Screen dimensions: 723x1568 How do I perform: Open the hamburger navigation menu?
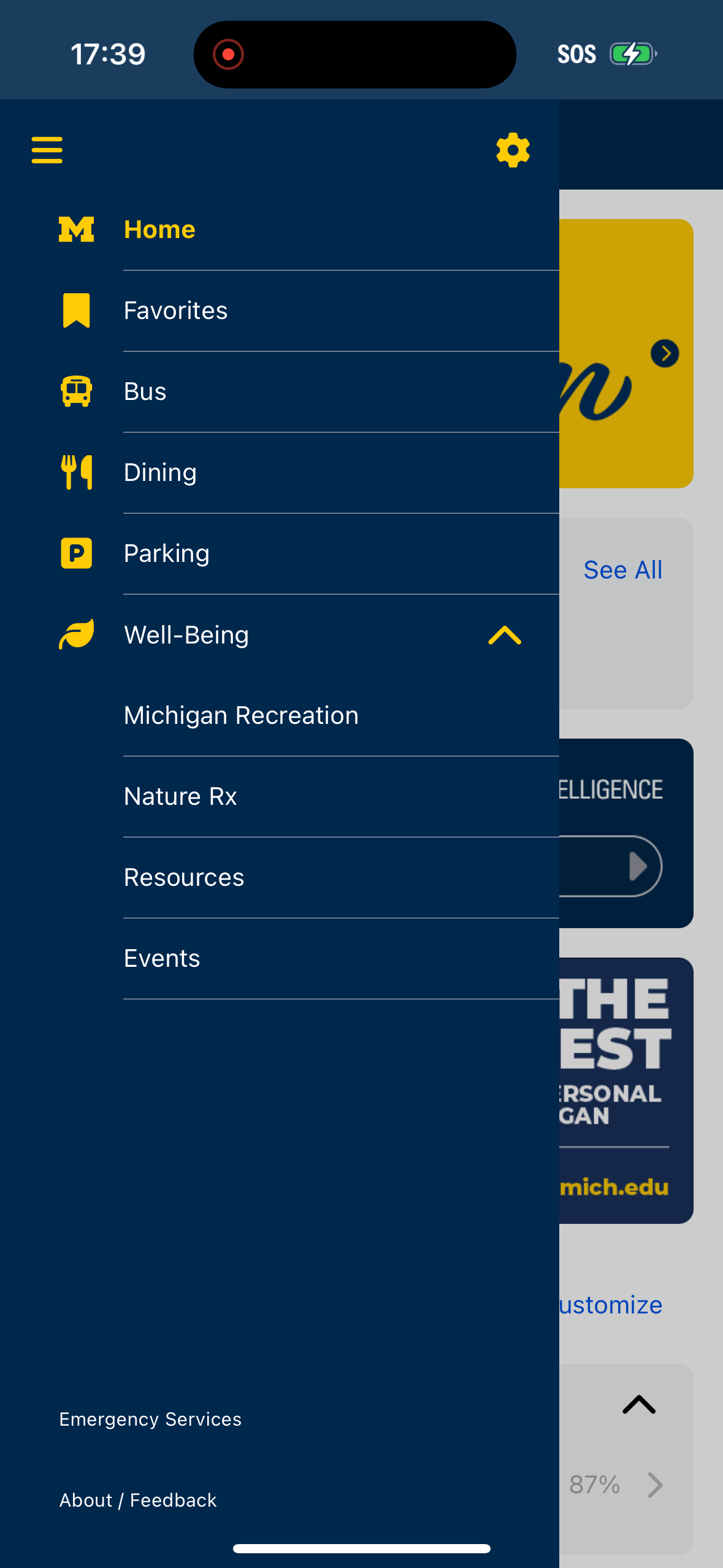tap(46, 149)
